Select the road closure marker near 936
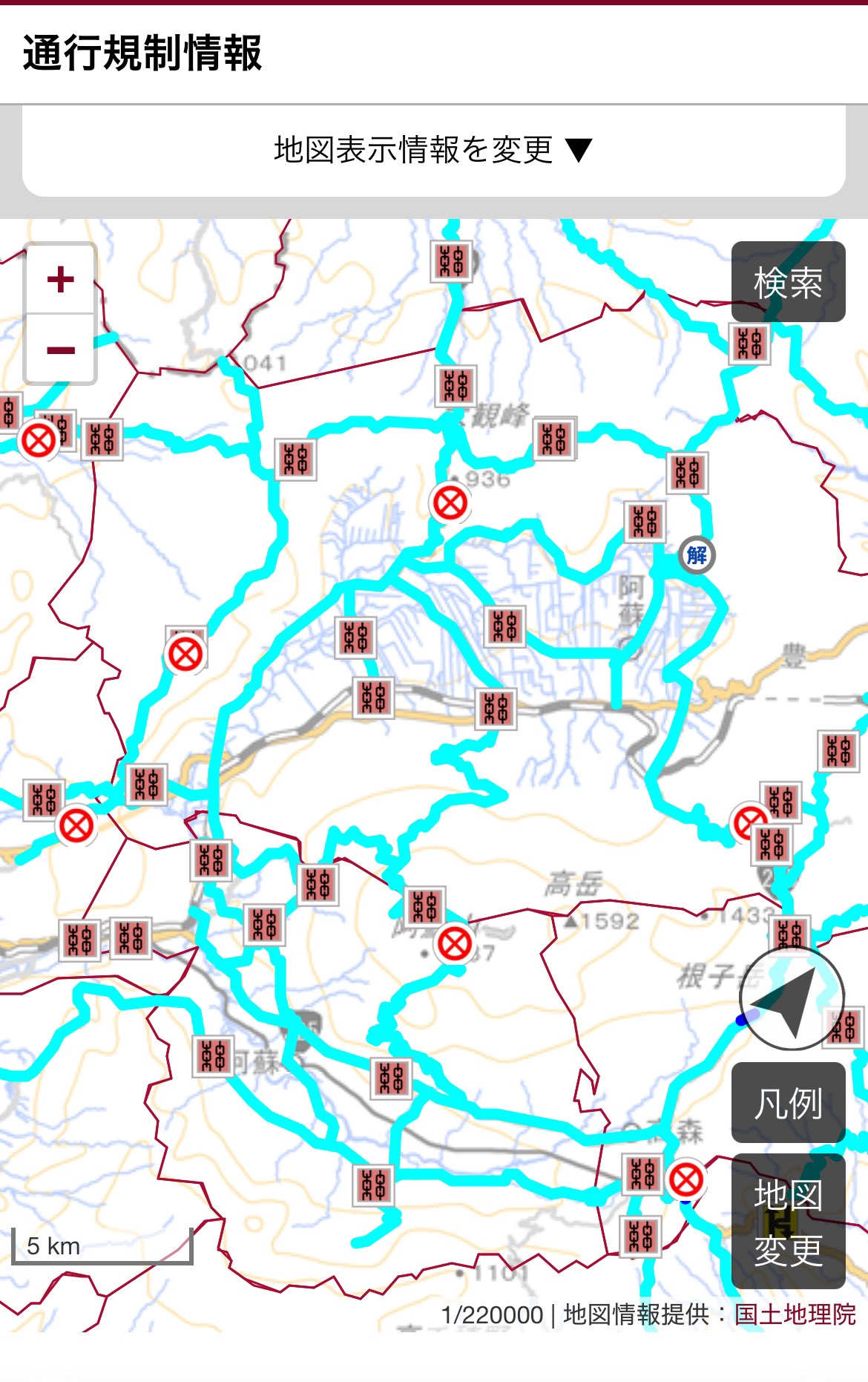 tap(450, 504)
